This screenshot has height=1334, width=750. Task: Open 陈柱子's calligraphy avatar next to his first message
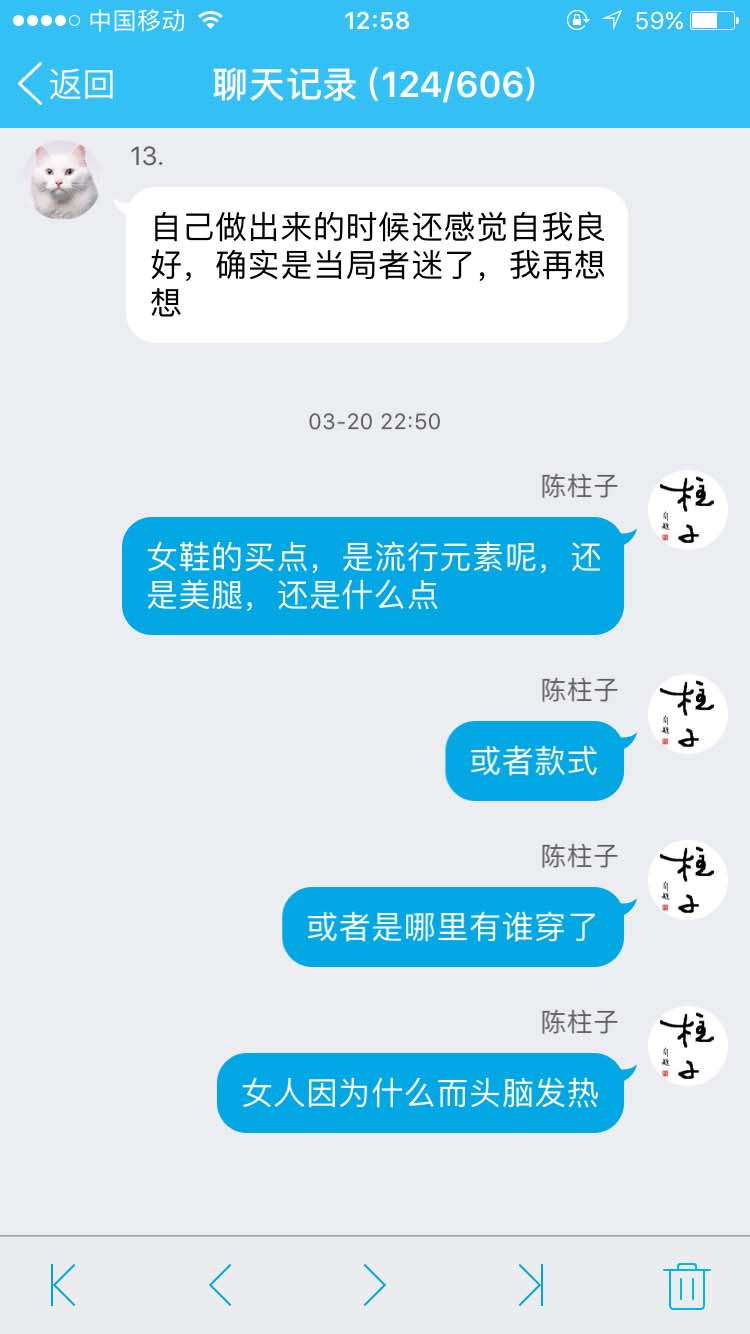[x=687, y=507]
